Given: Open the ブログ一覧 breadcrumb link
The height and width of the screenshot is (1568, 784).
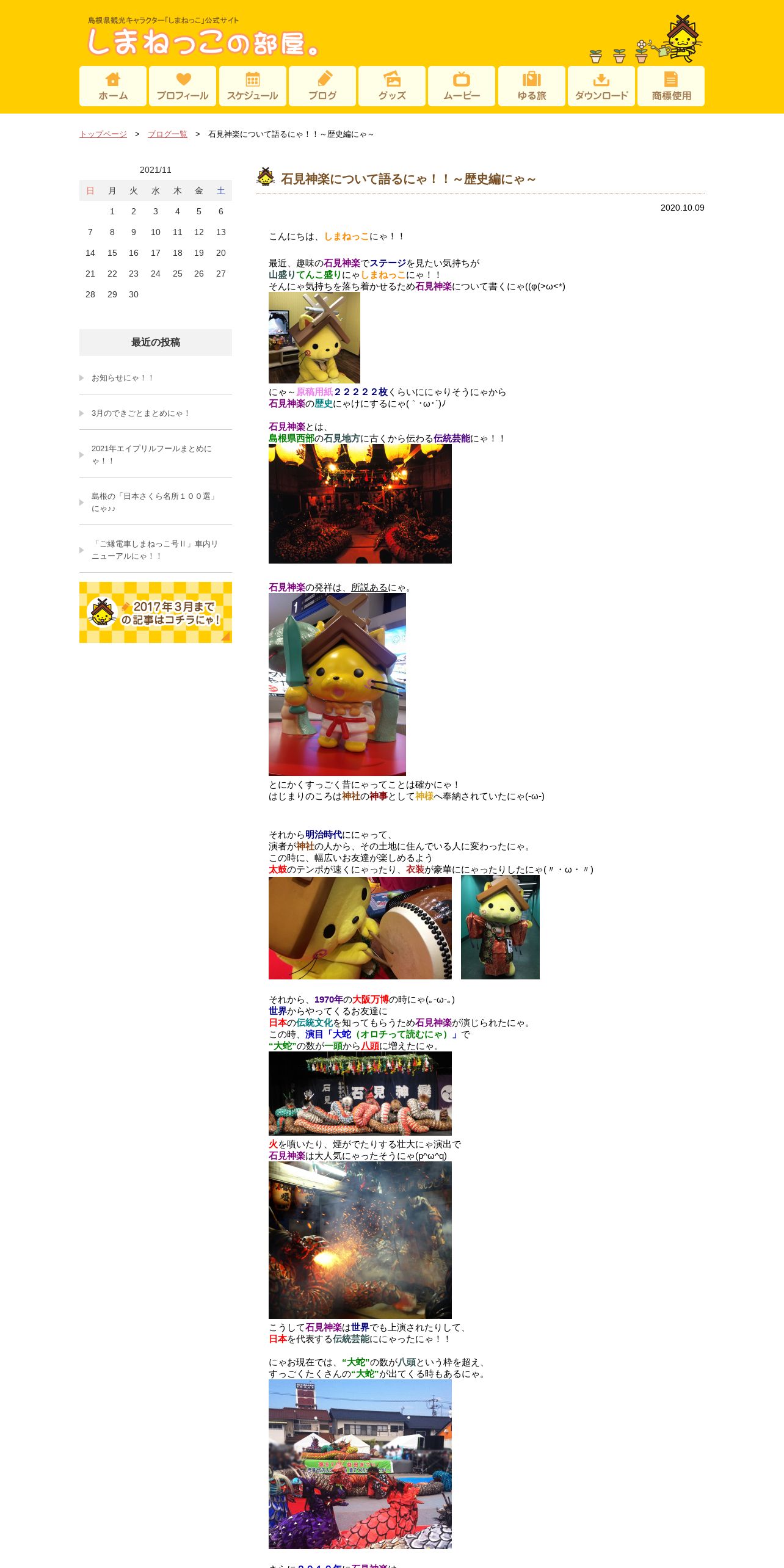Looking at the screenshot, I should 167,134.
